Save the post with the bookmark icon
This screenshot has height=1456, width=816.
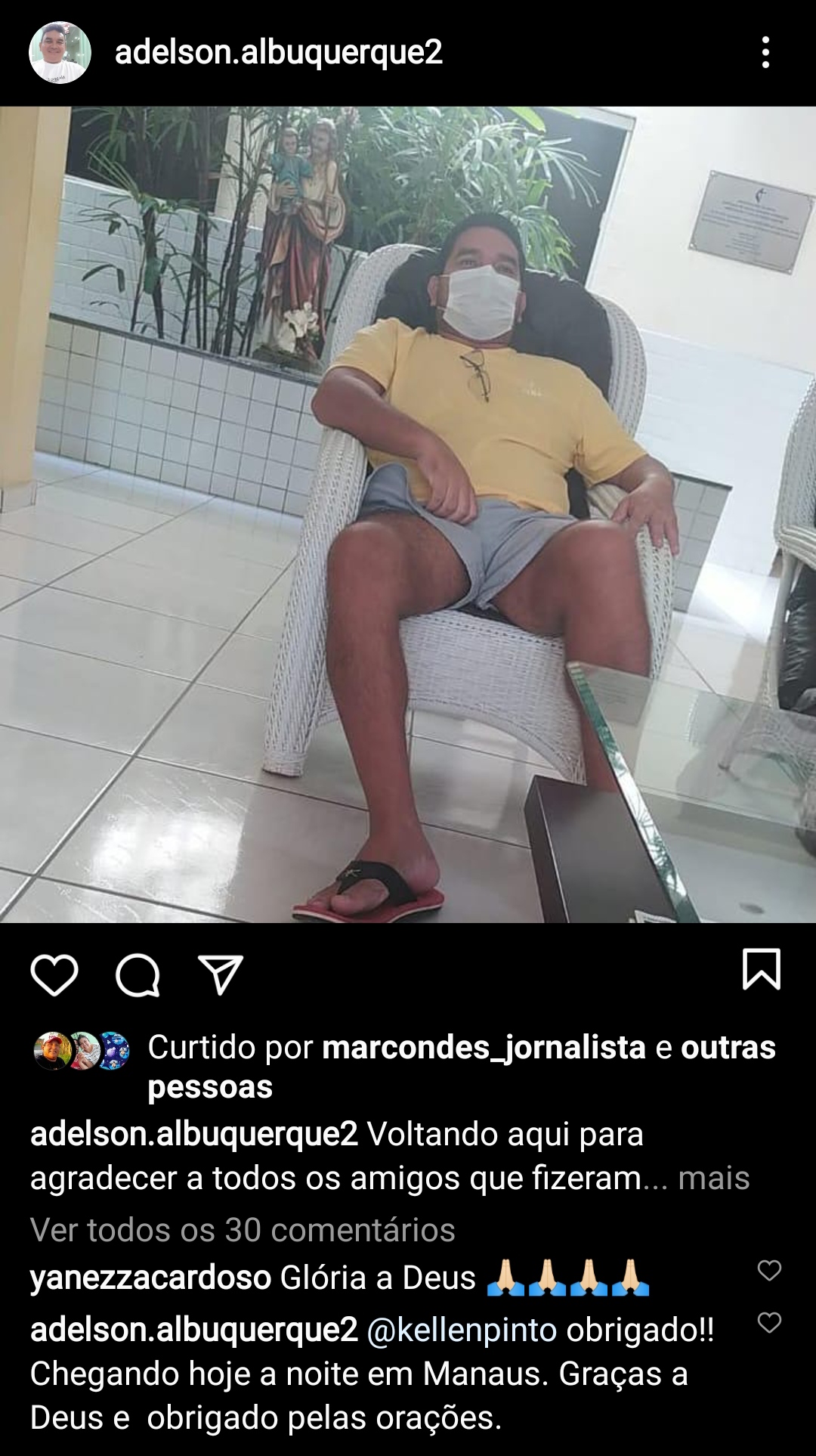[762, 969]
